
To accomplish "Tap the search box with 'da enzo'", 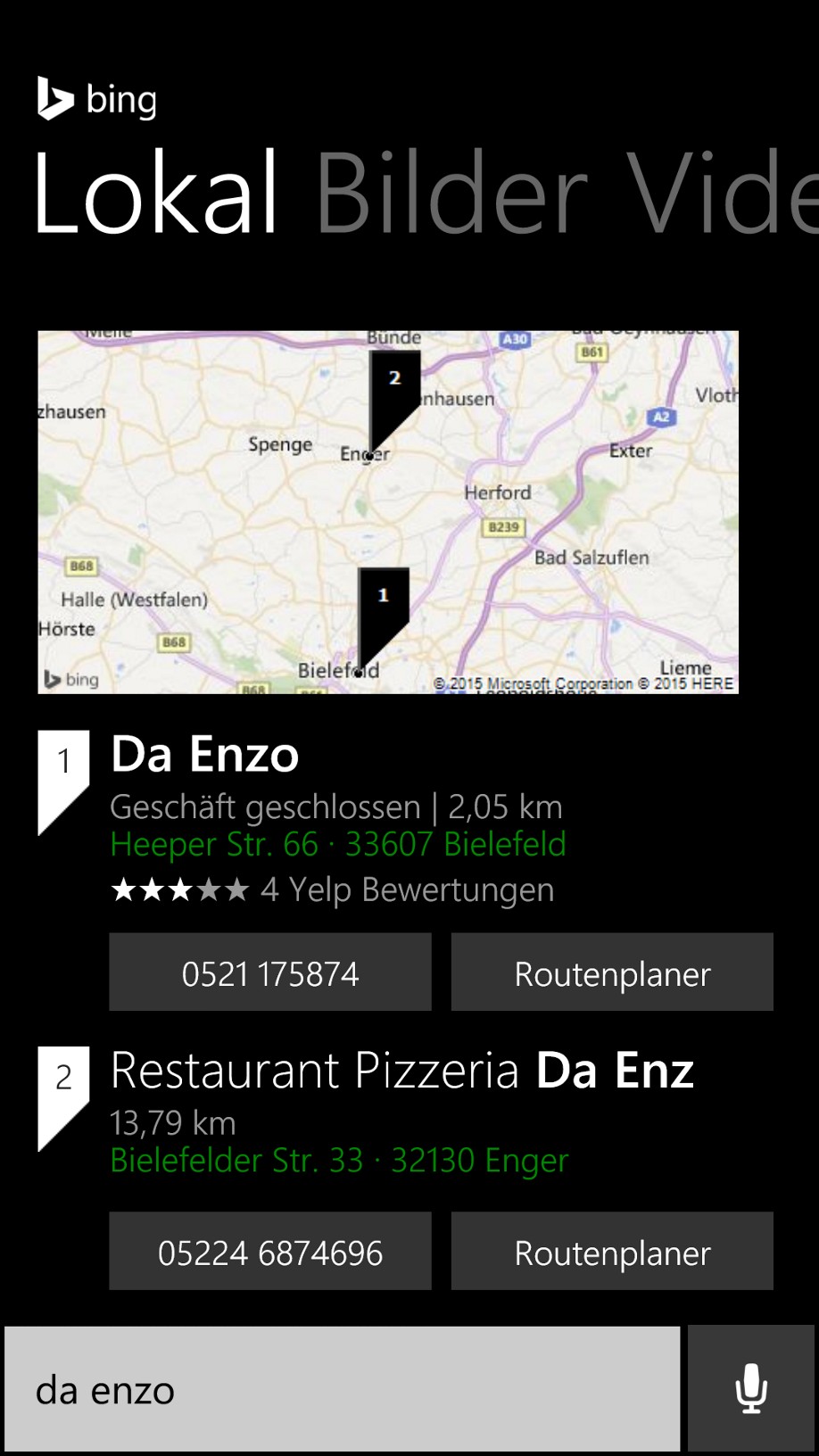I will (x=343, y=1389).
